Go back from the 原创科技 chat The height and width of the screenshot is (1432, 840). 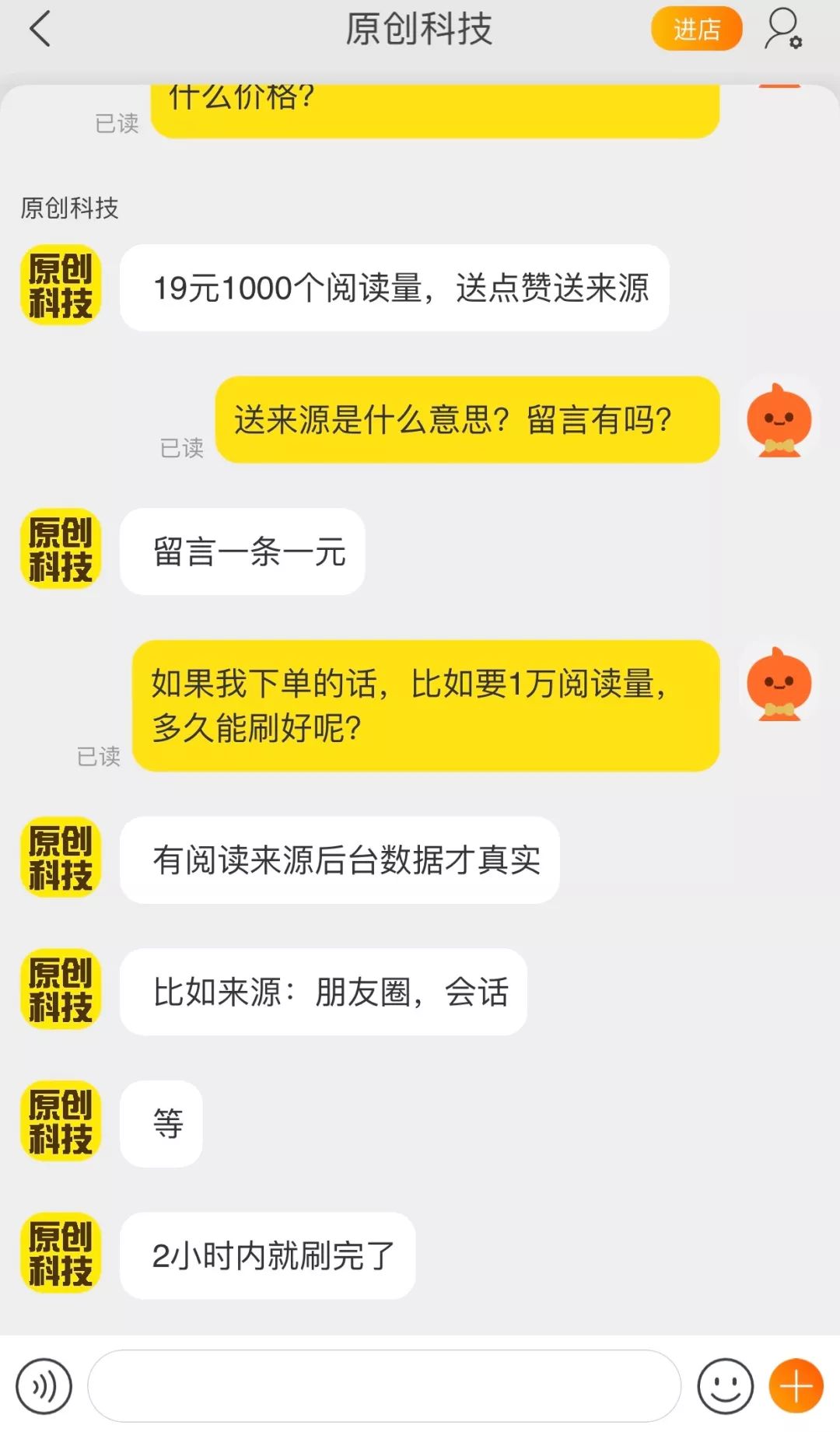pyautogui.click(x=40, y=30)
